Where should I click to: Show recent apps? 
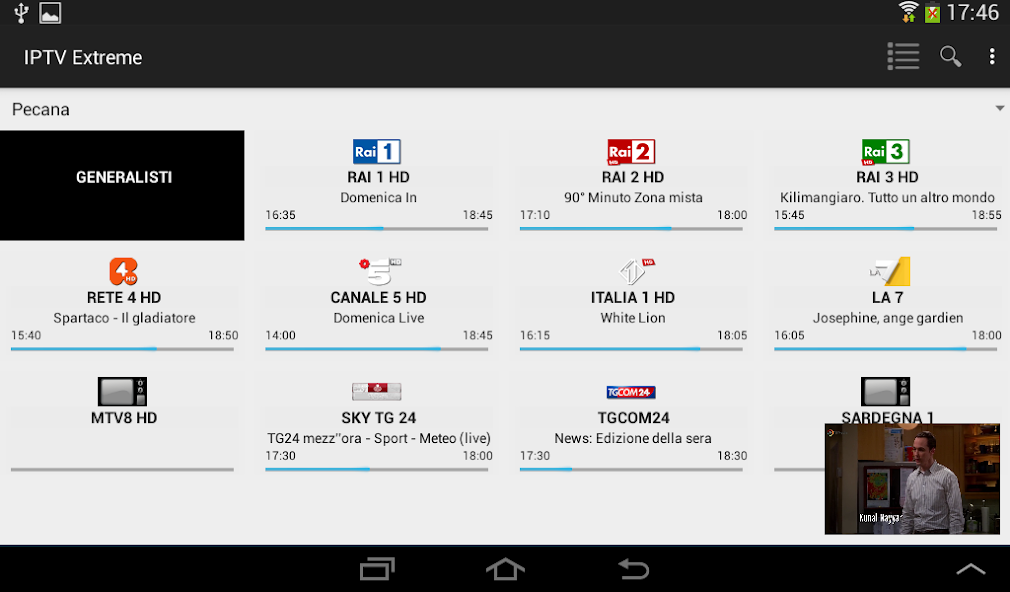pos(377,569)
